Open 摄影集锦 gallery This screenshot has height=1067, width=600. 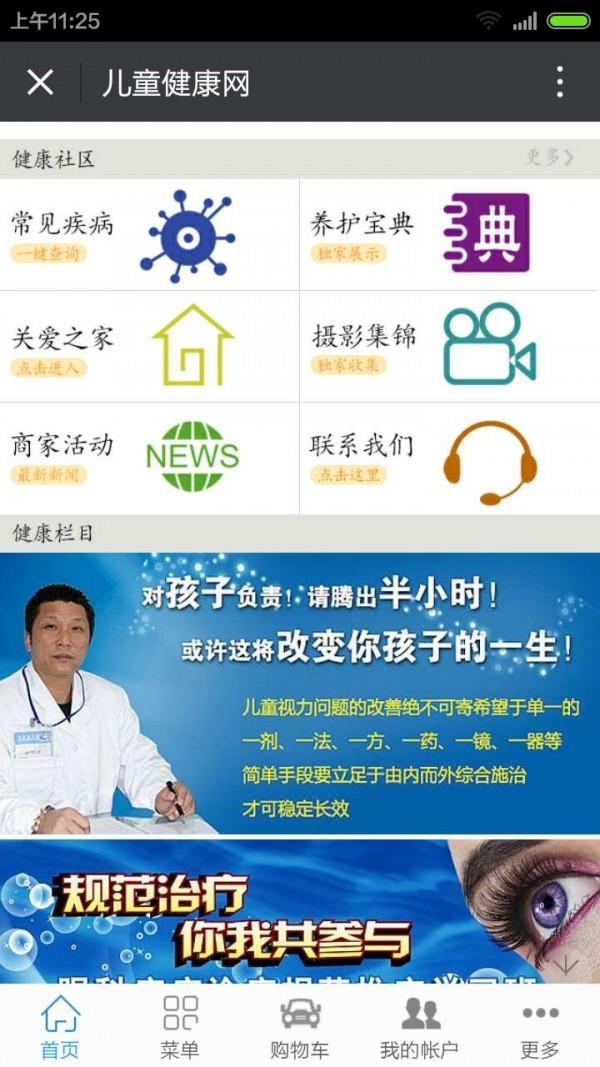point(449,347)
